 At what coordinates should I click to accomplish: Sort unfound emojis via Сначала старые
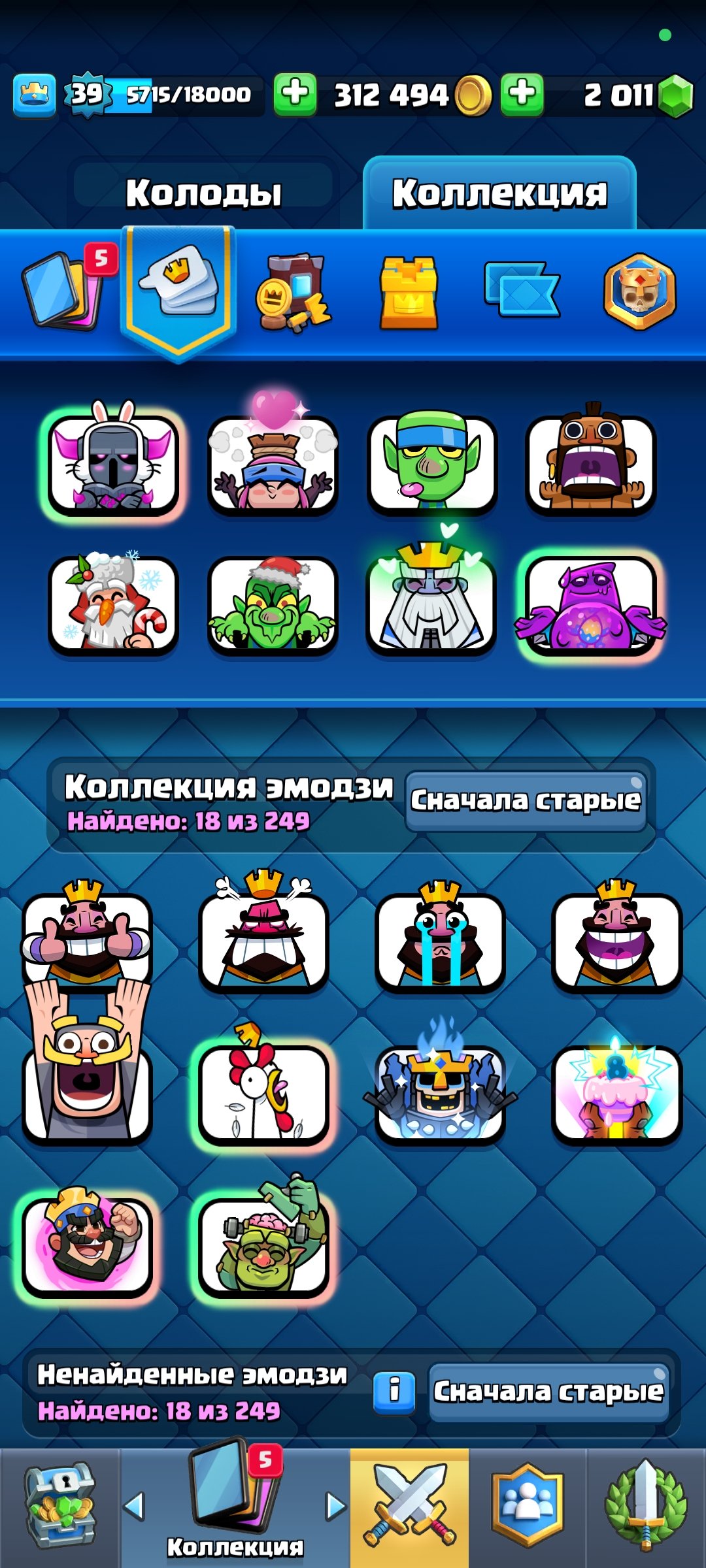(548, 1392)
